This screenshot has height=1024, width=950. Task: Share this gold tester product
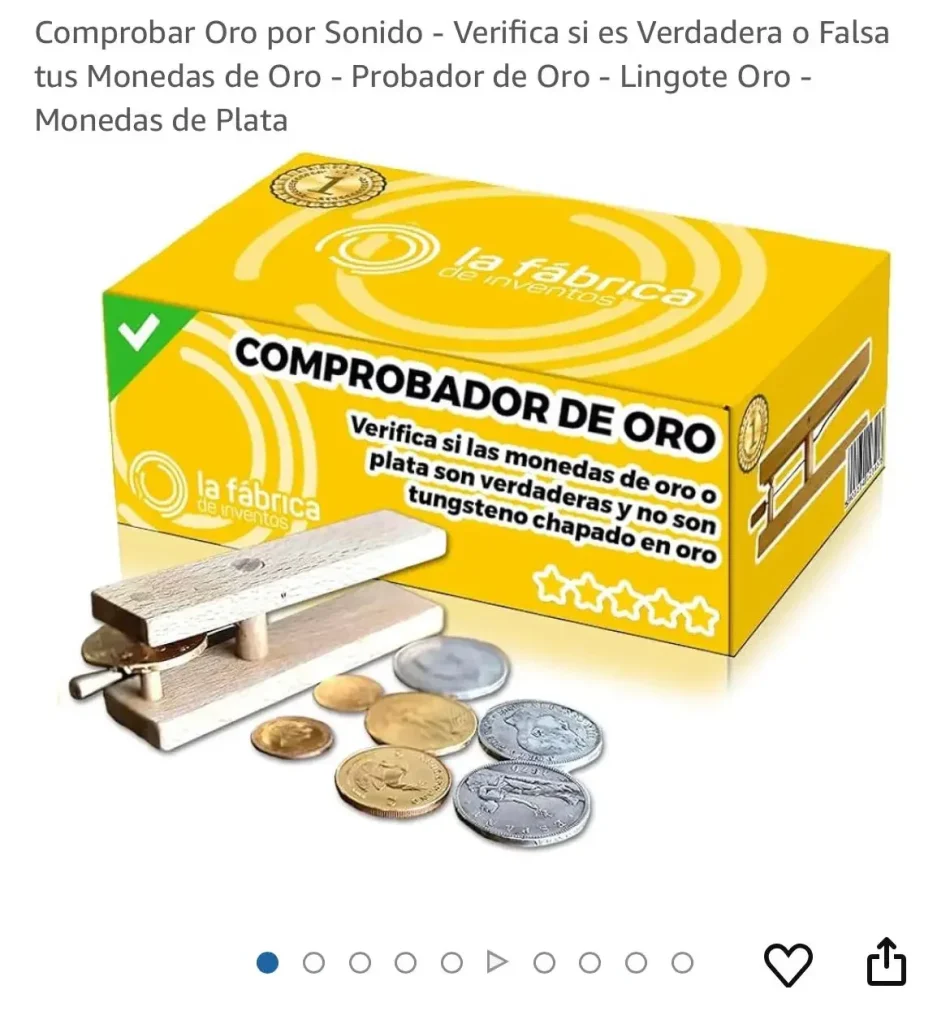tap(885, 963)
